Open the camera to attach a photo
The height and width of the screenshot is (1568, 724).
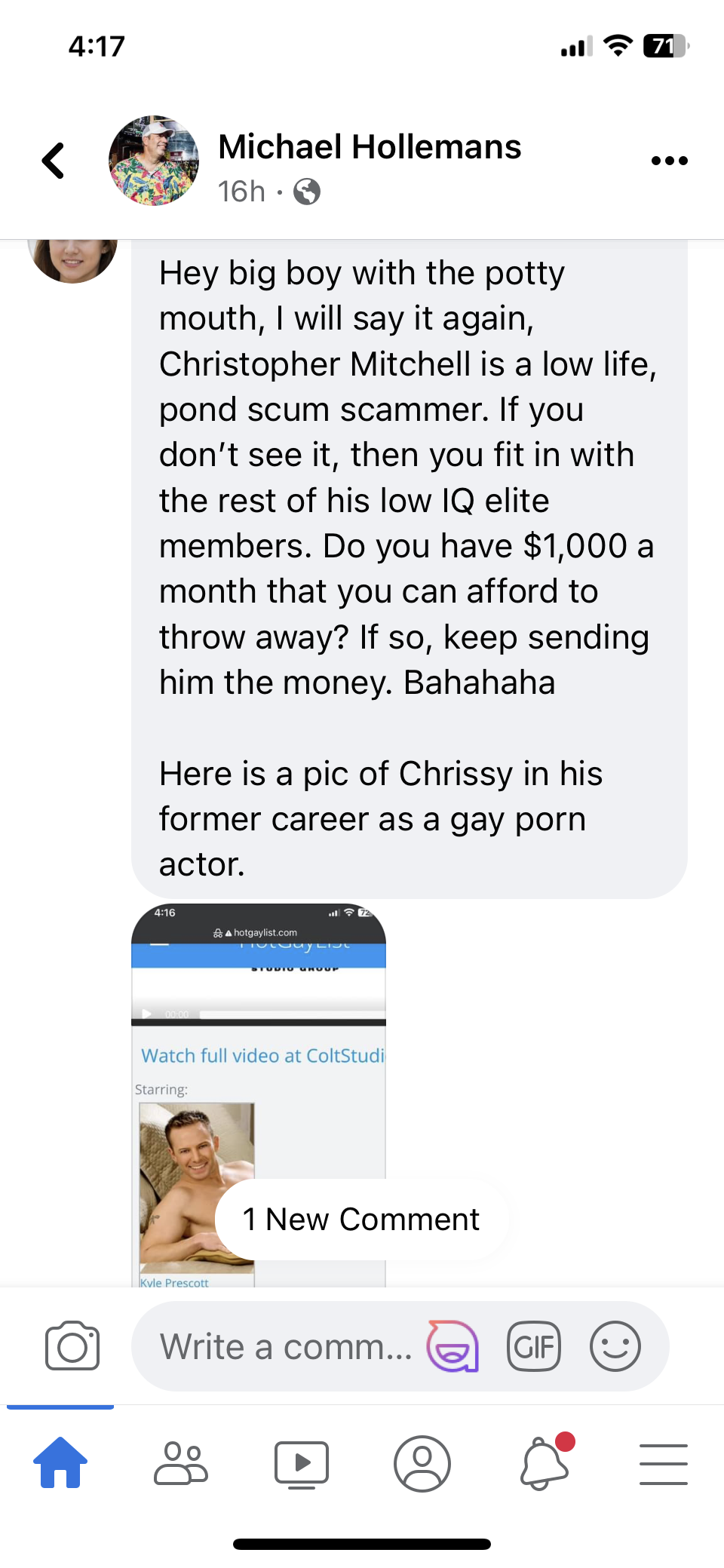[72, 1346]
